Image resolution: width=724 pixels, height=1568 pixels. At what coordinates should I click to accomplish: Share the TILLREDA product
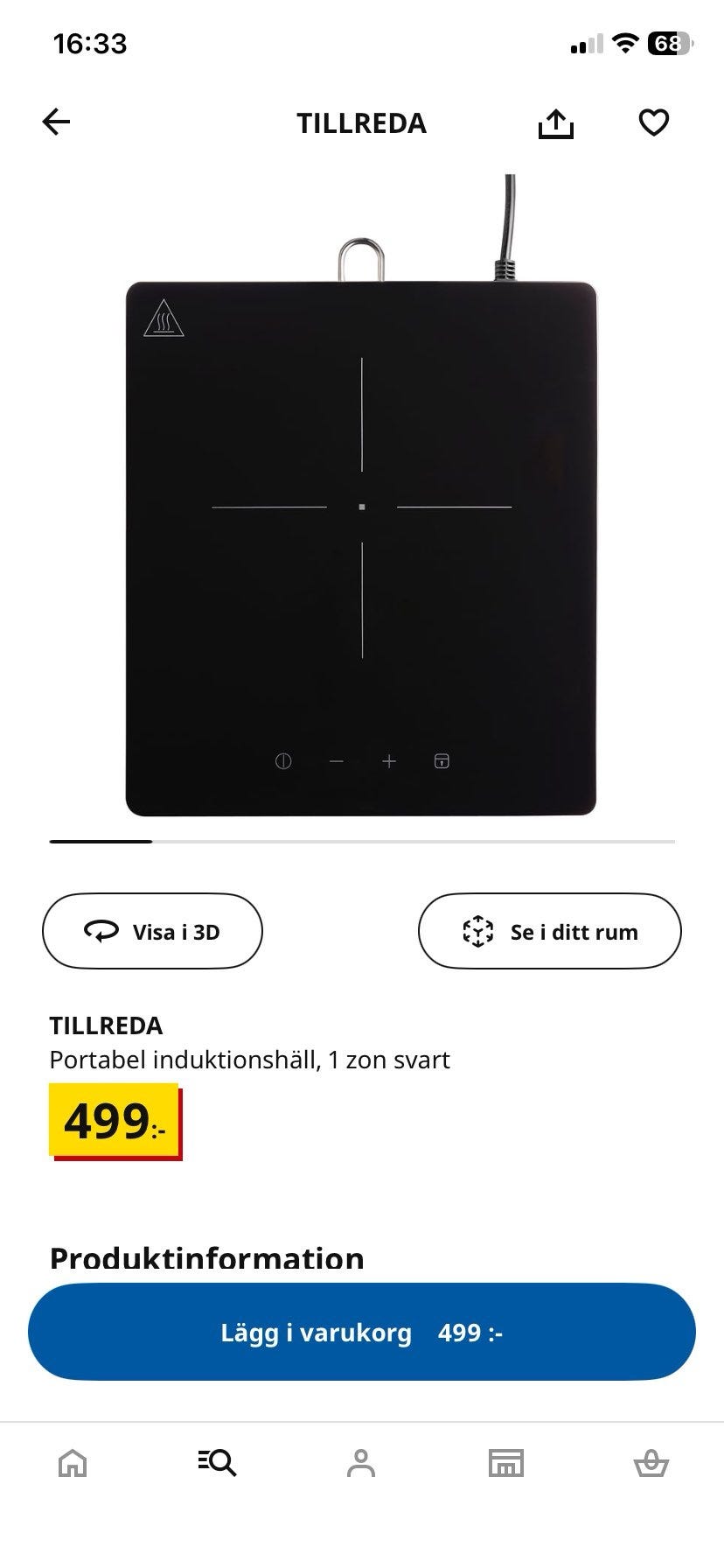pyautogui.click(x=555, y=123)
